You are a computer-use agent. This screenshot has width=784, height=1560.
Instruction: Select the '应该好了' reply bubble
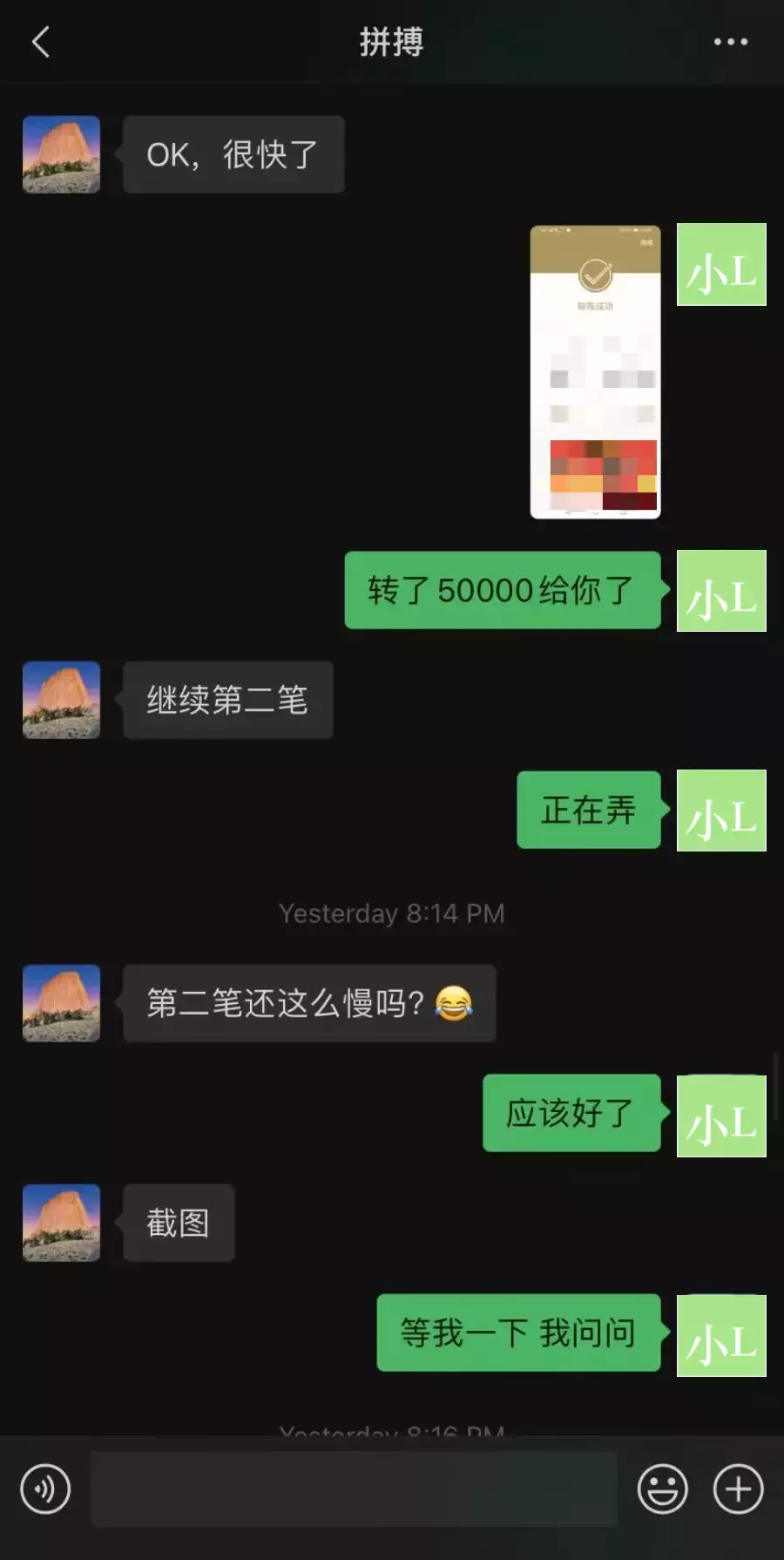[x=571, y=1116]
